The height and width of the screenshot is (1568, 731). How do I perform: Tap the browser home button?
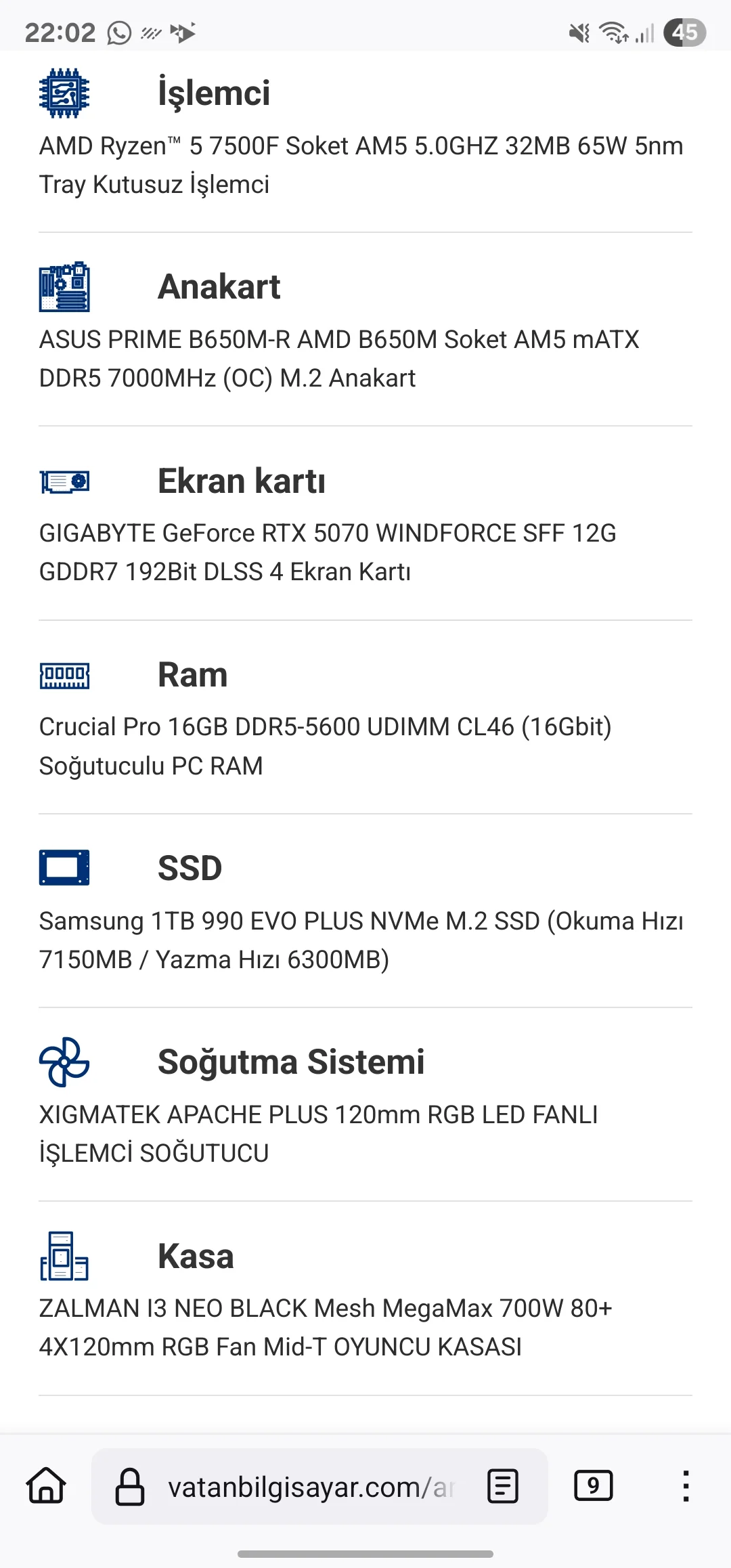46,1486
